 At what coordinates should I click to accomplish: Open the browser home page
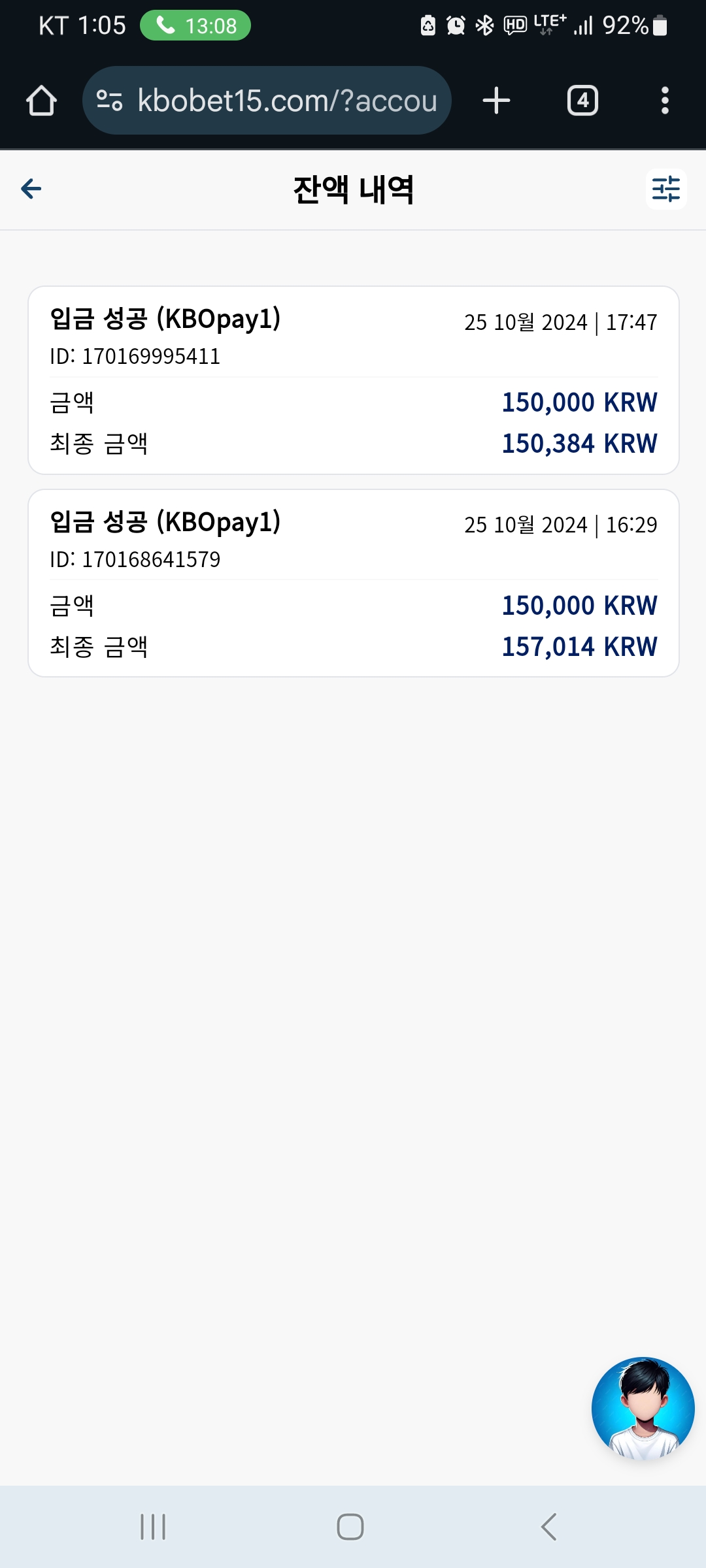click(x=41, y=101)
